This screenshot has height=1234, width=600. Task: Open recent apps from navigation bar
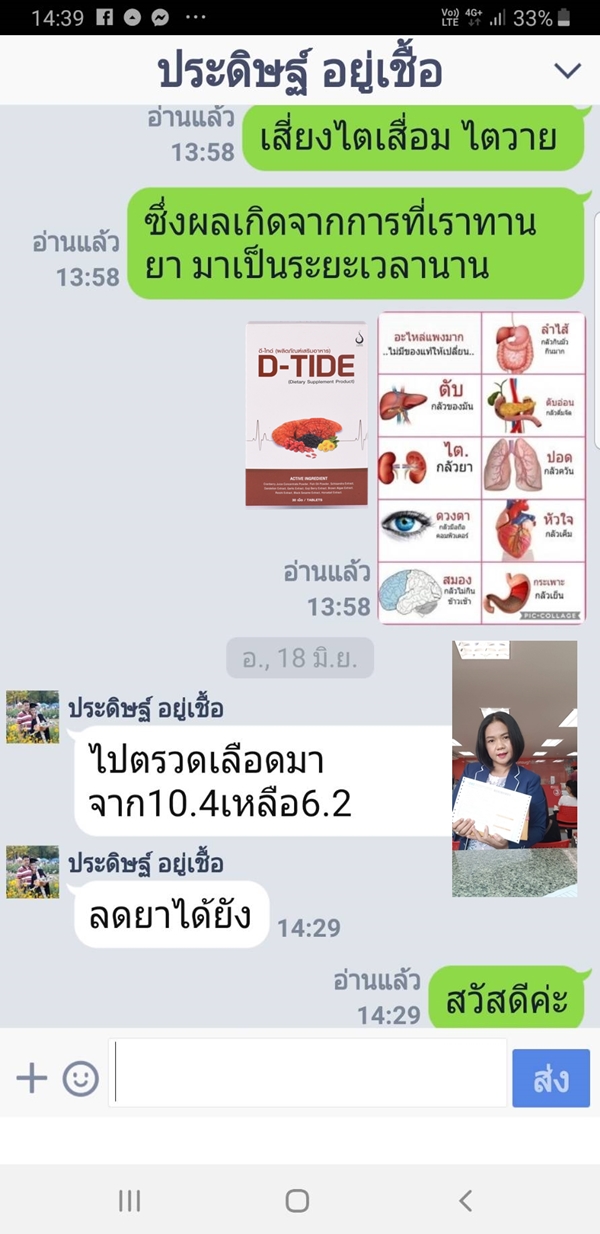pos(130,1201)
